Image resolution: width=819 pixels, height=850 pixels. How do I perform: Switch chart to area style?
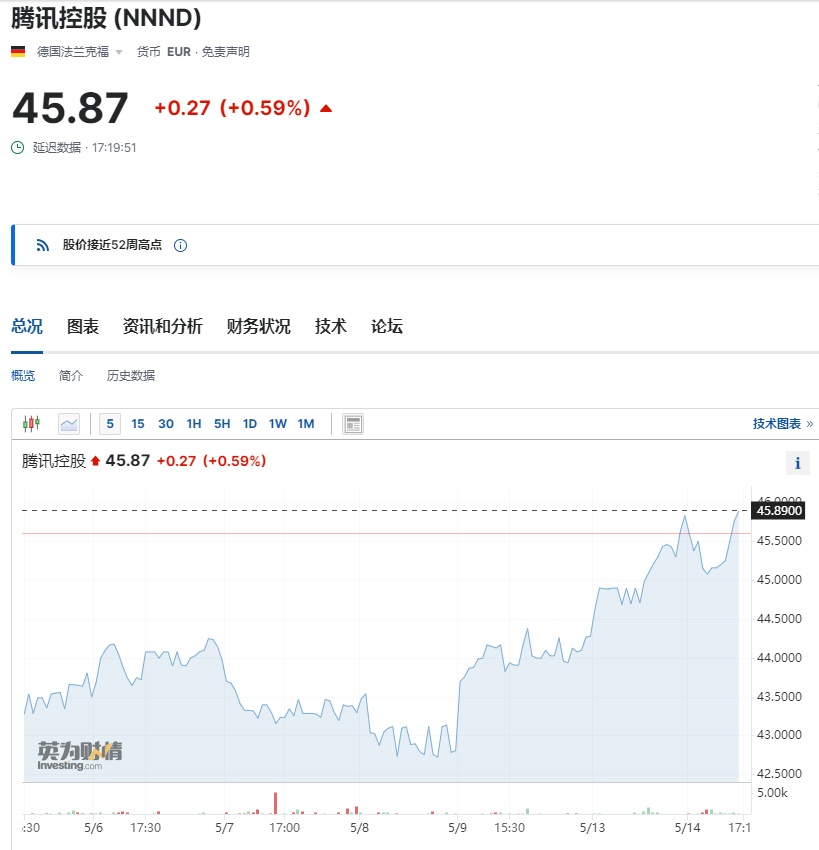click(69, 424)
